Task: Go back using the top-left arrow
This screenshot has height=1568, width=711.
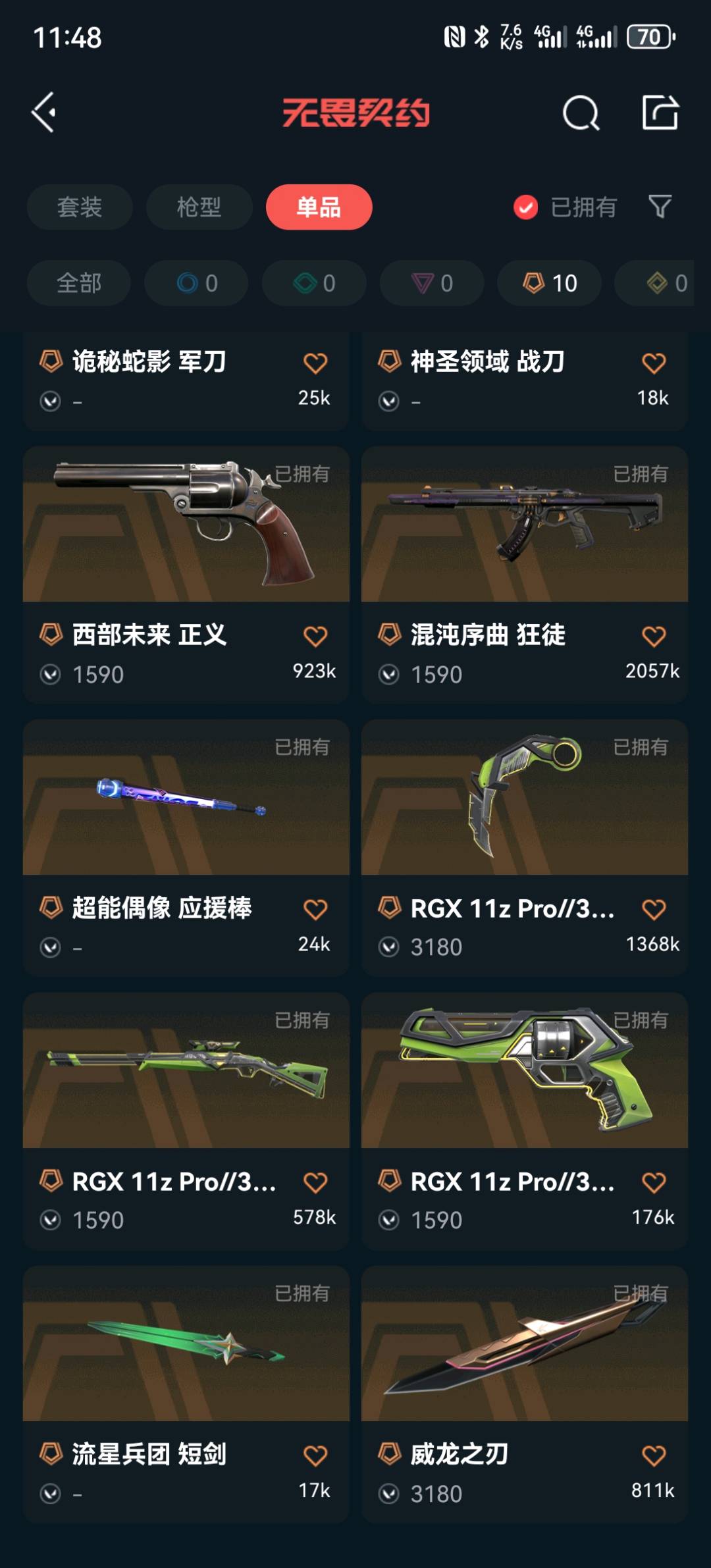Action: point(44,113)
